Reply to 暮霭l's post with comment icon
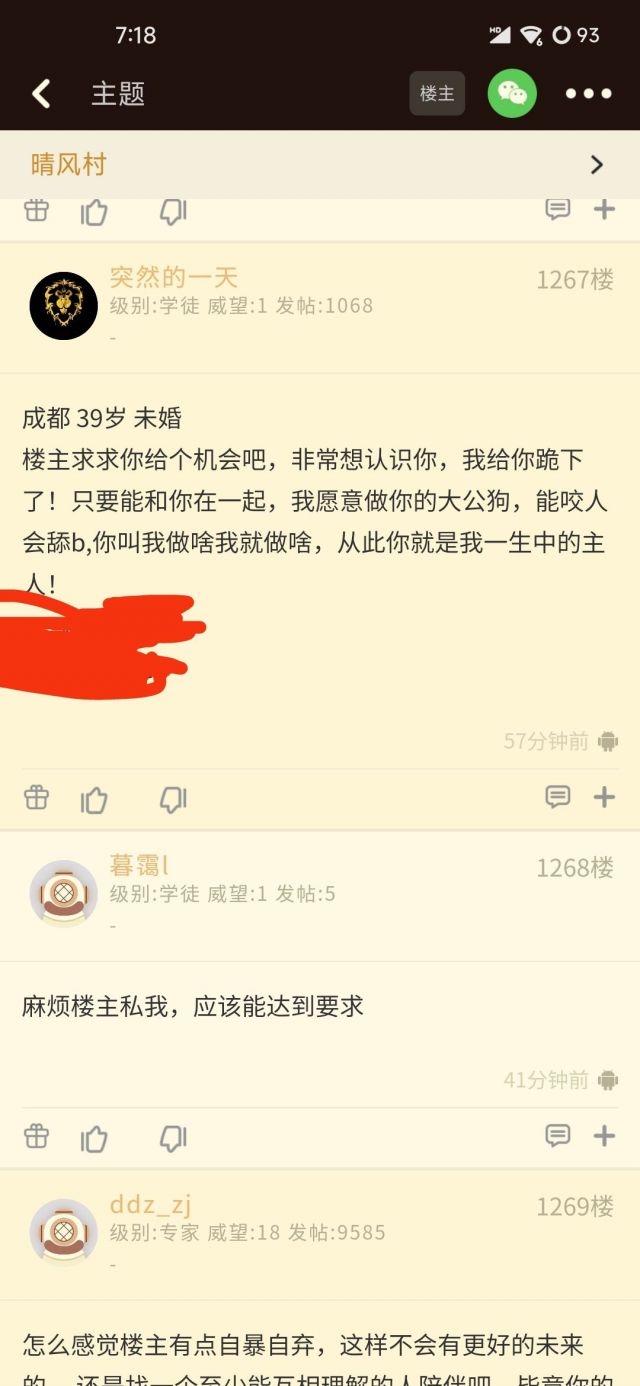640x1386 pixels. click(x=557, y=1136)
